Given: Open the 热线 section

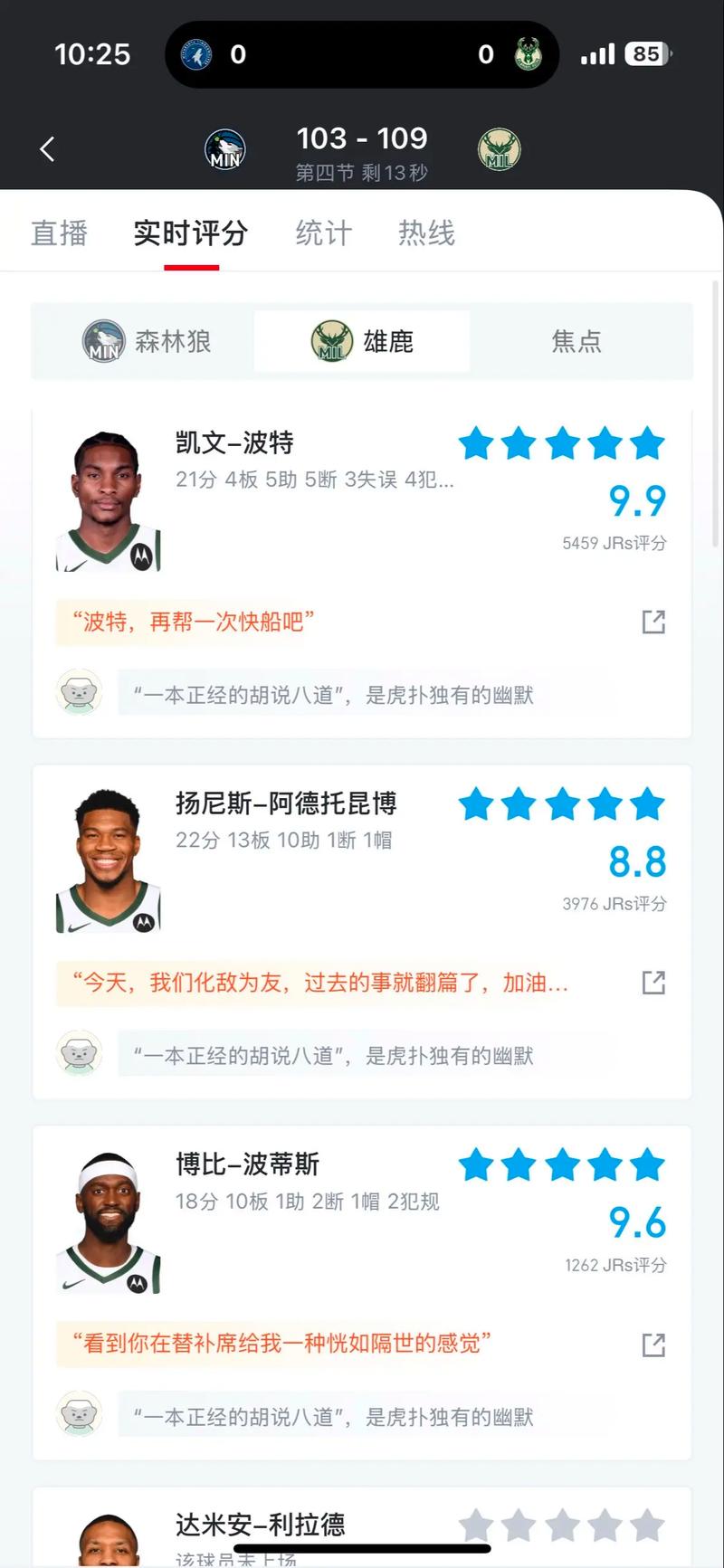Looking at the screenshot, I should [x=426, y=233].
